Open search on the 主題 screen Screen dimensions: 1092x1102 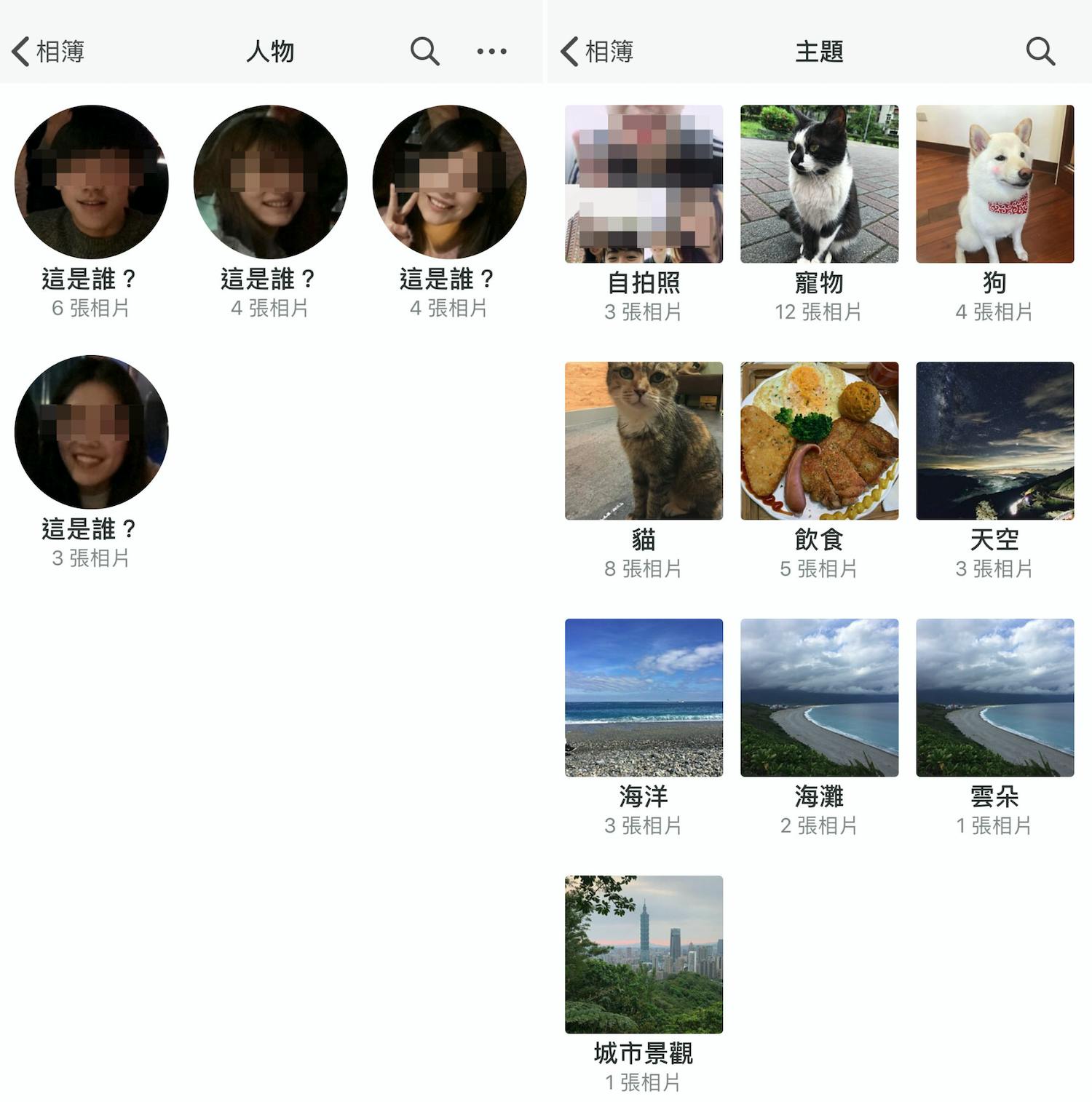pyautogui.click(x=1040, y=52)
